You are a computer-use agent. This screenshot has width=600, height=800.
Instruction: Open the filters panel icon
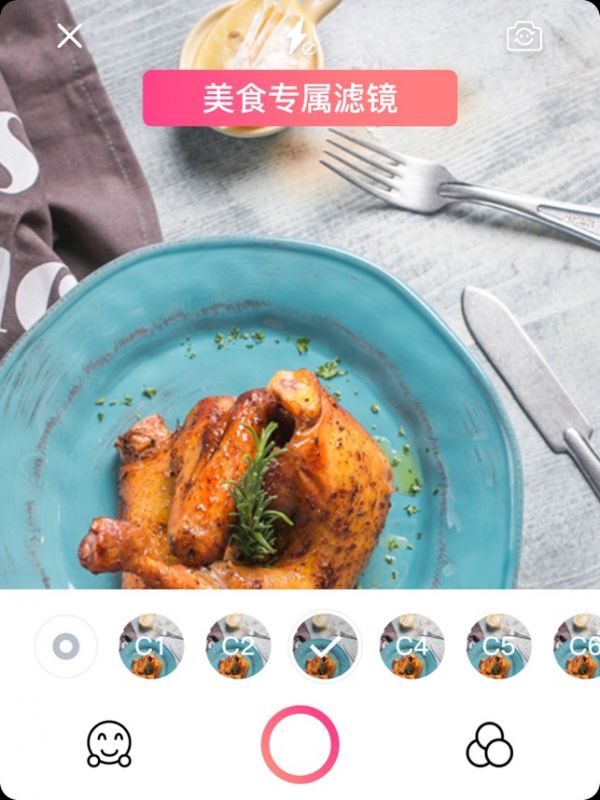click(489, 745)
